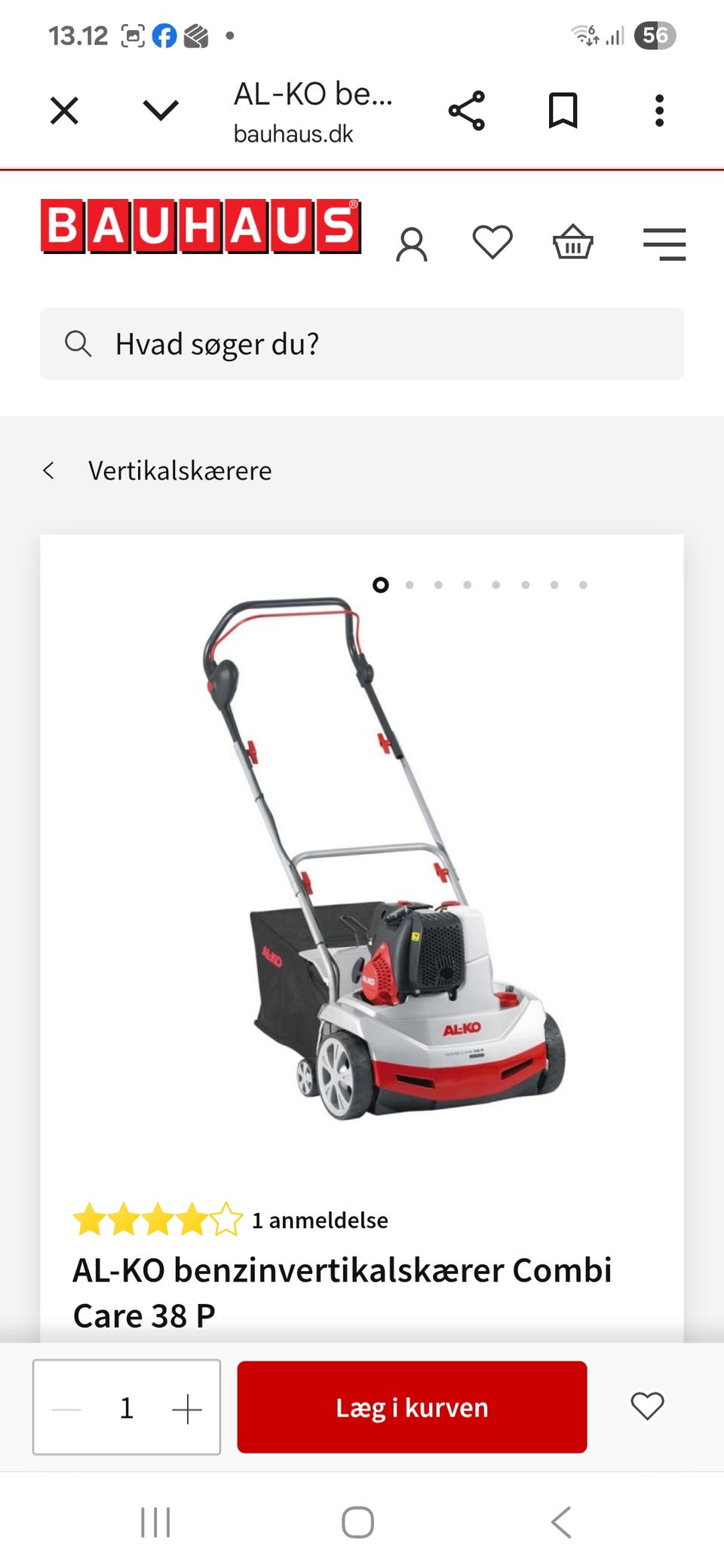Add product to favorites beside the cart button
Image resolution: width=724 pixels, height=1568 pixels.
tap(647, 1406)
